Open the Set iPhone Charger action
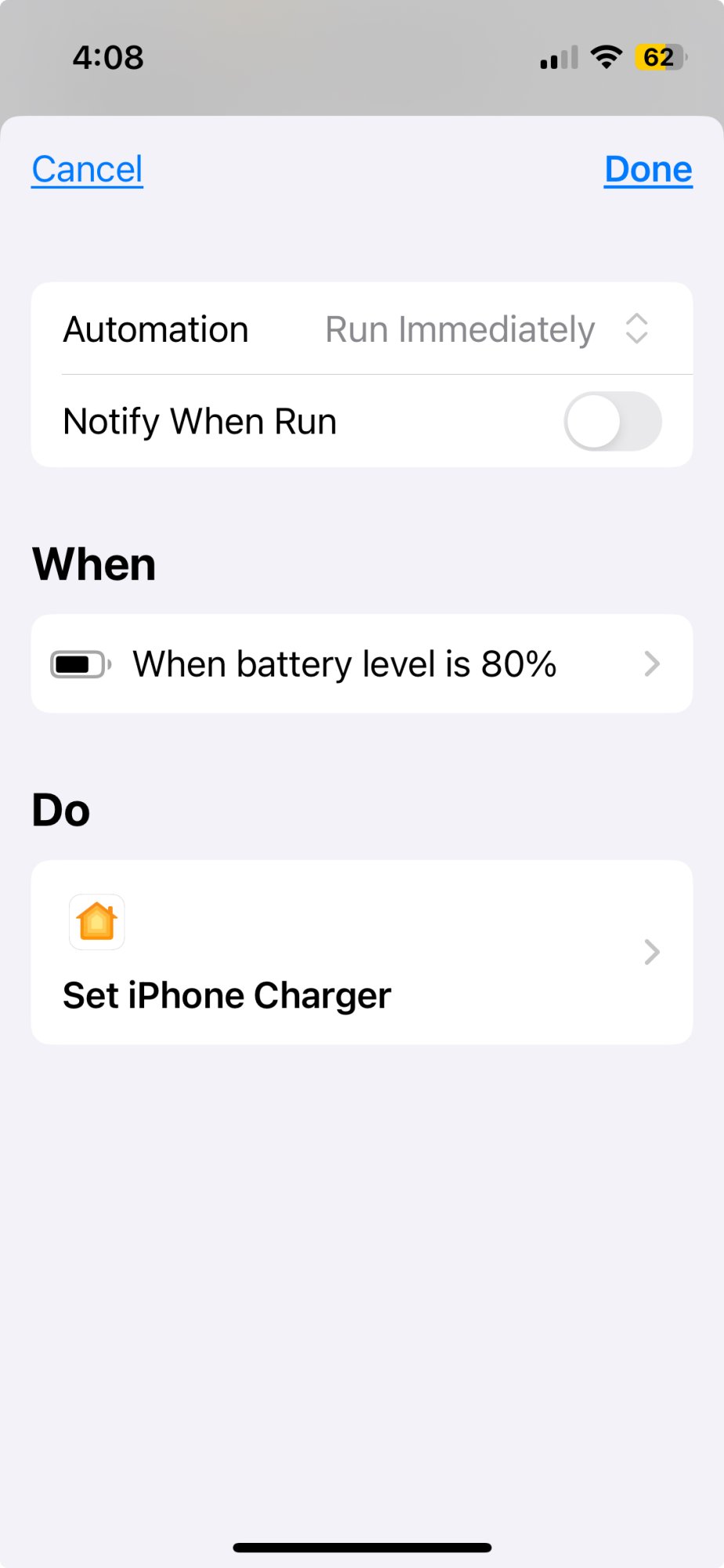The height and width of the screenshot is (1568, 724). click(361, 952)
